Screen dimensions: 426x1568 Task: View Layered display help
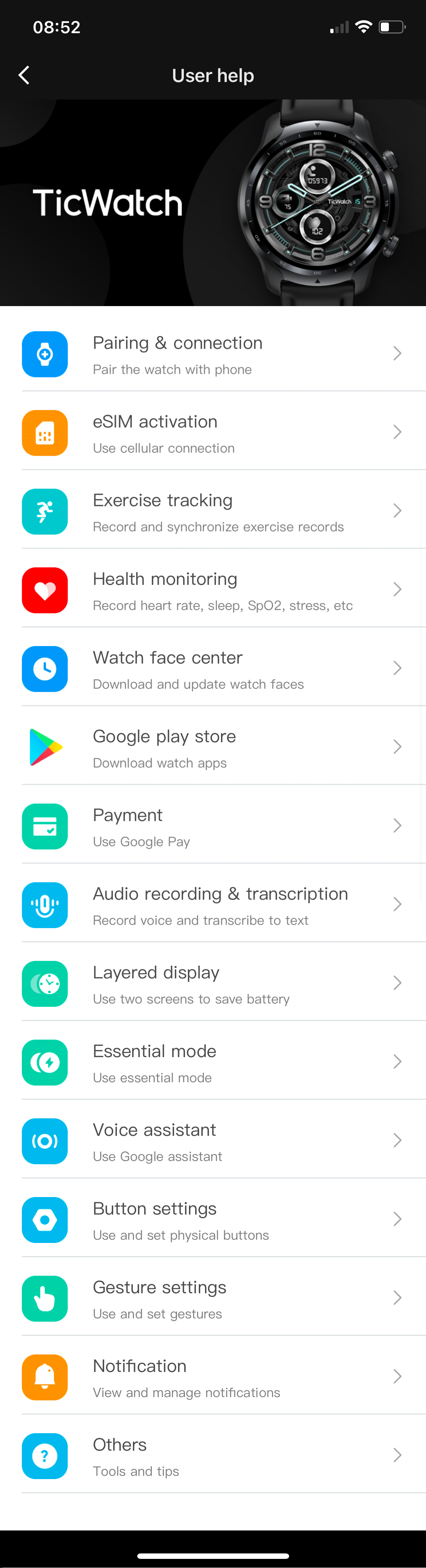[213, 984]
